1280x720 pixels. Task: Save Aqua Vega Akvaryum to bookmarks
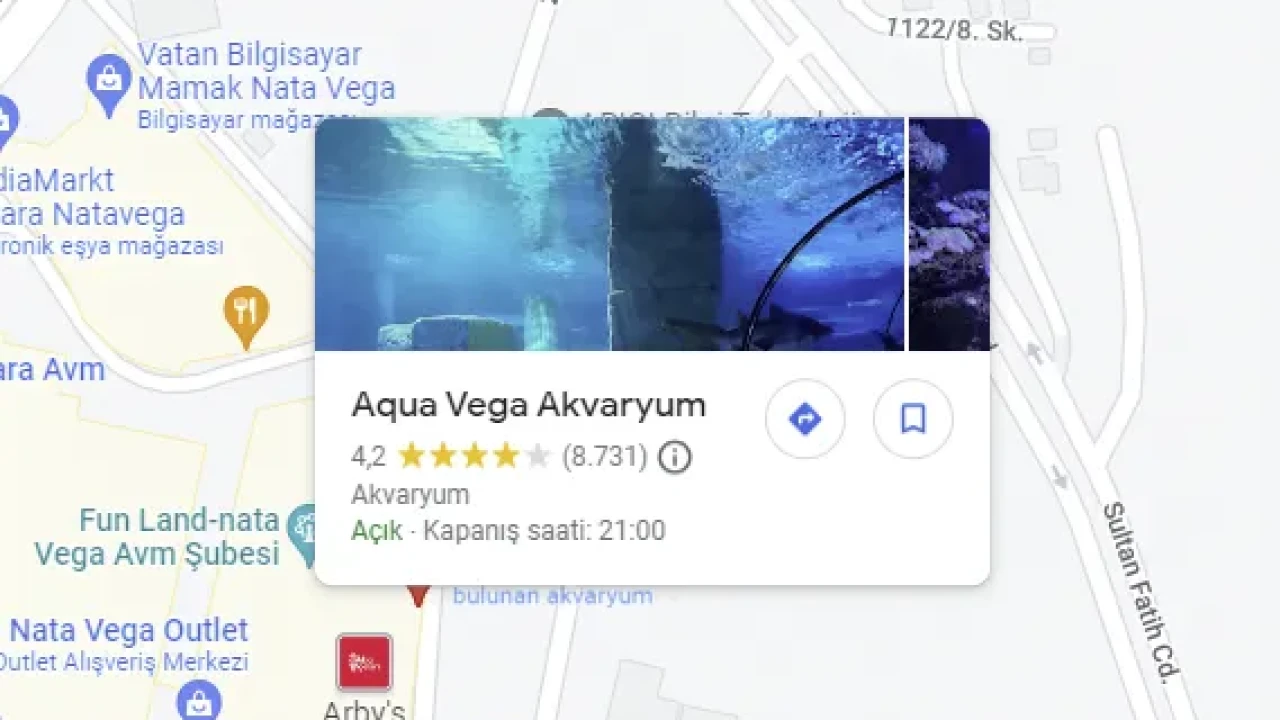(912, 419)
